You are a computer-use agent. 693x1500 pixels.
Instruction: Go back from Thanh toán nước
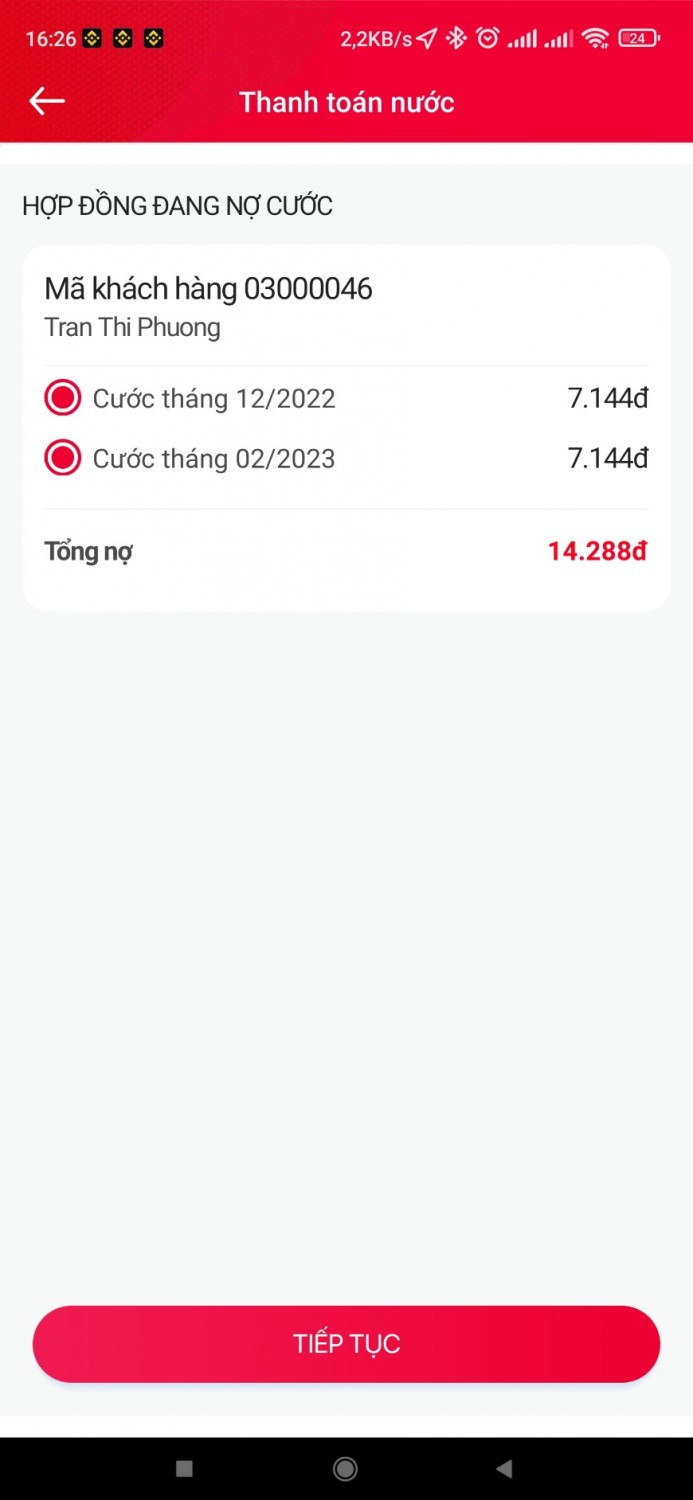[47, 101]
